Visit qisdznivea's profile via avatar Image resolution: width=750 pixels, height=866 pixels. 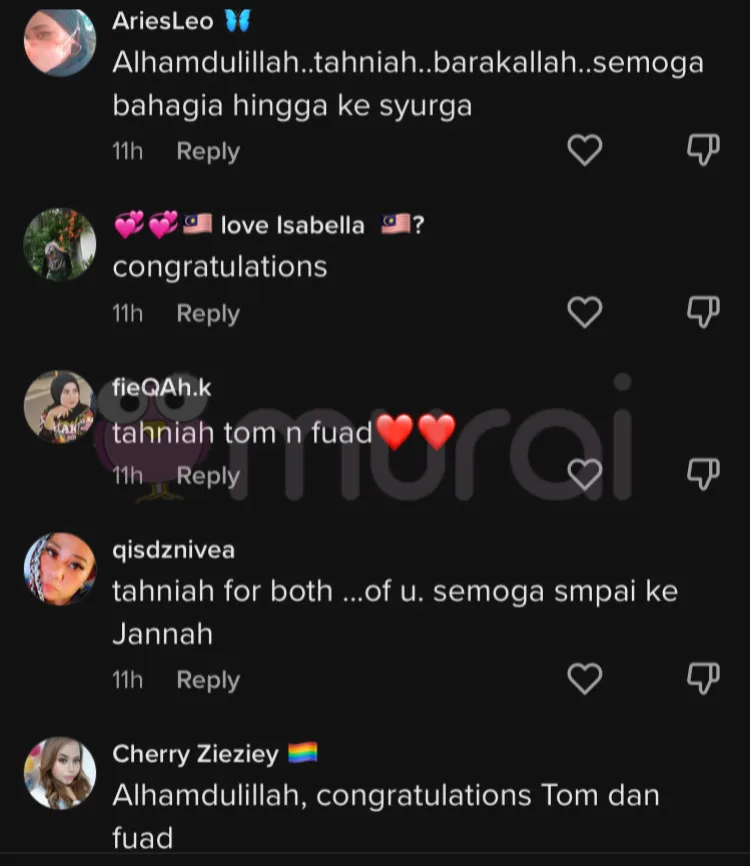(60, 569)
